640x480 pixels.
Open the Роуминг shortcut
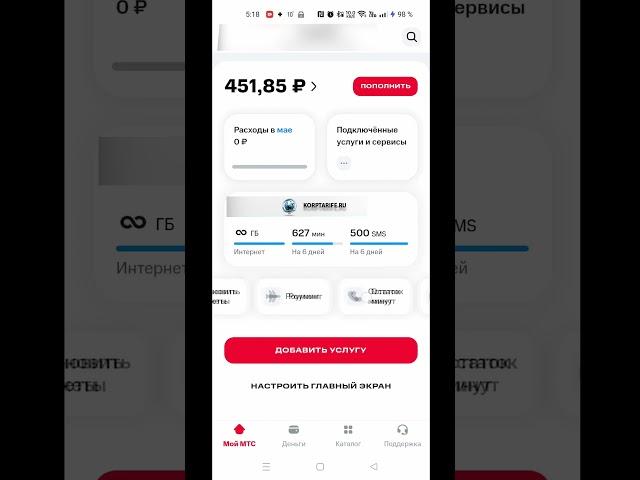tap(294, 296)
